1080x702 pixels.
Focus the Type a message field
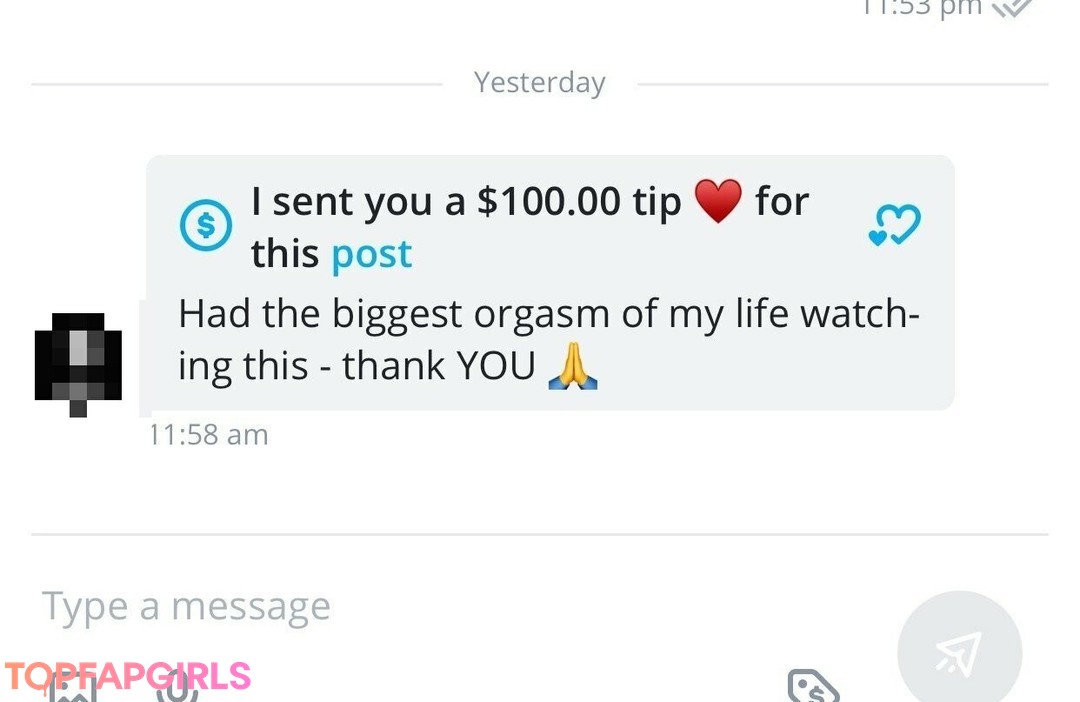pos(400,606)
